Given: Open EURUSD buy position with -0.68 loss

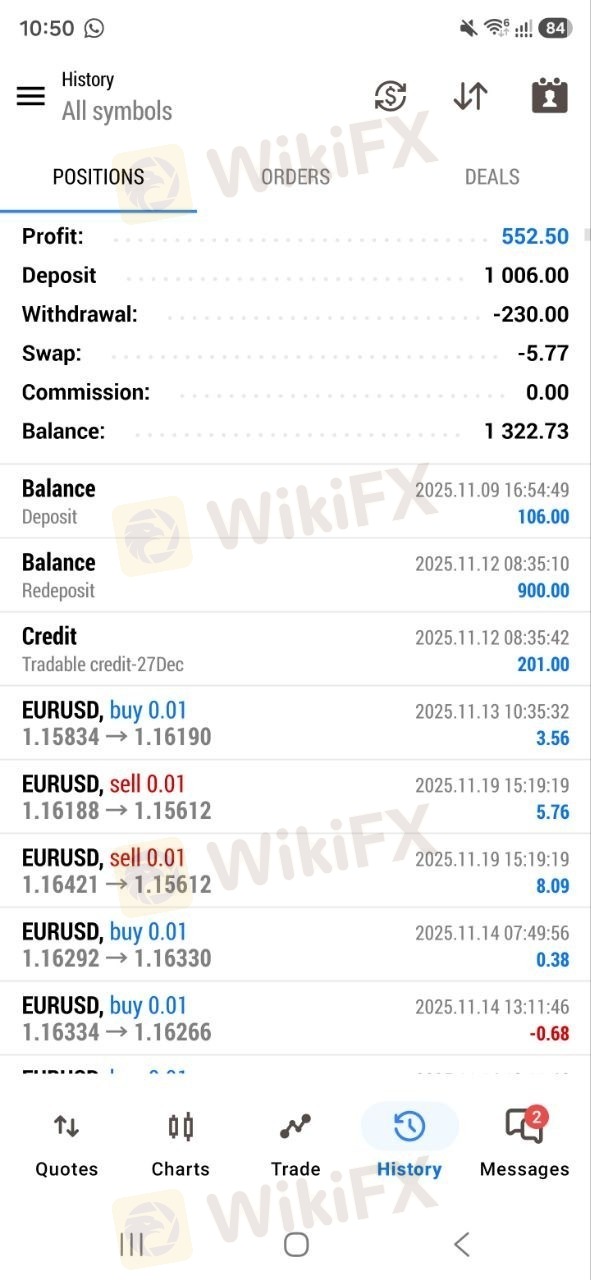Looking at the screenshot, I should [x=295, y=1020].
